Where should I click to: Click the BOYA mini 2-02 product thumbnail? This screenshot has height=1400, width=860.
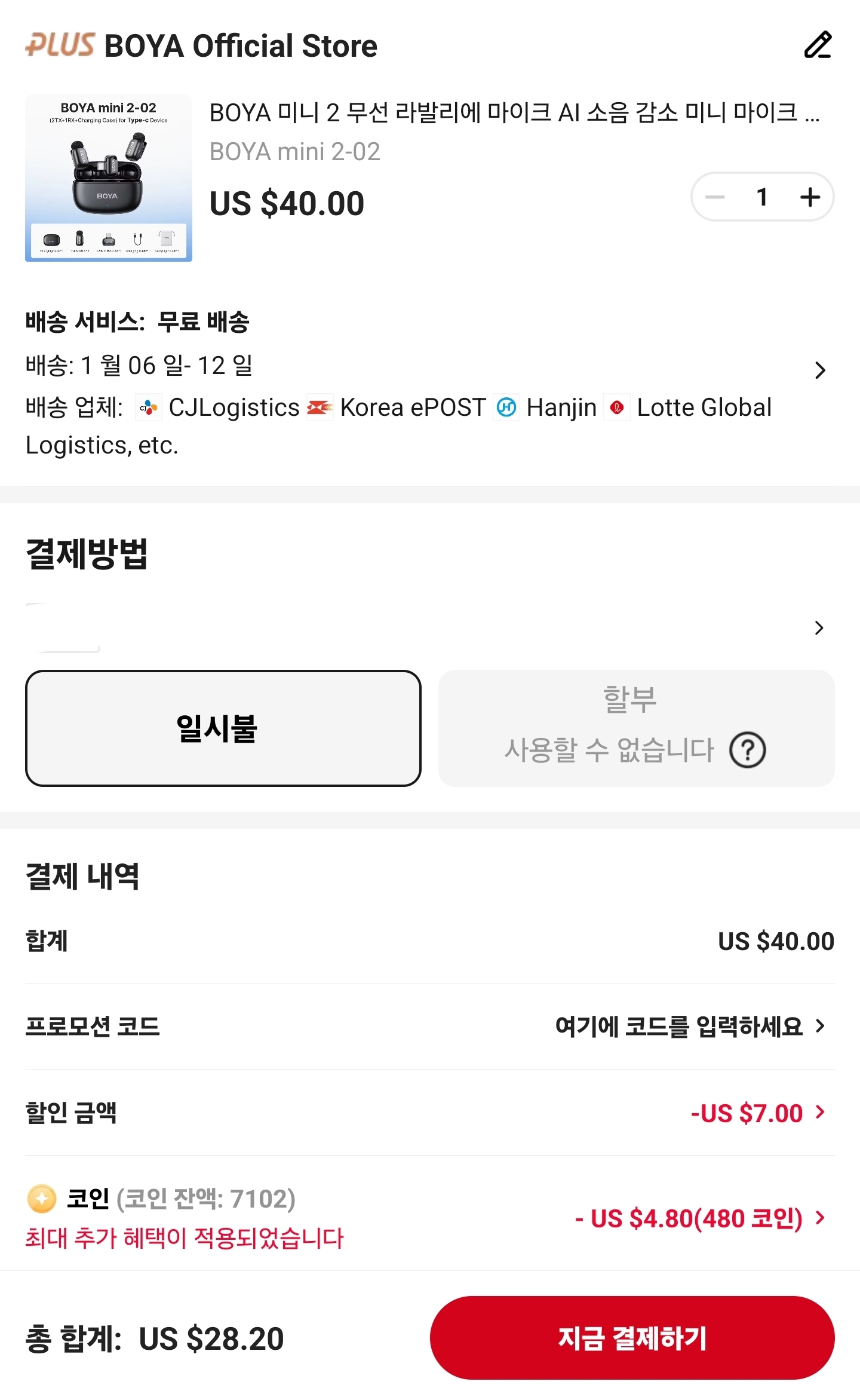point(109,177)
